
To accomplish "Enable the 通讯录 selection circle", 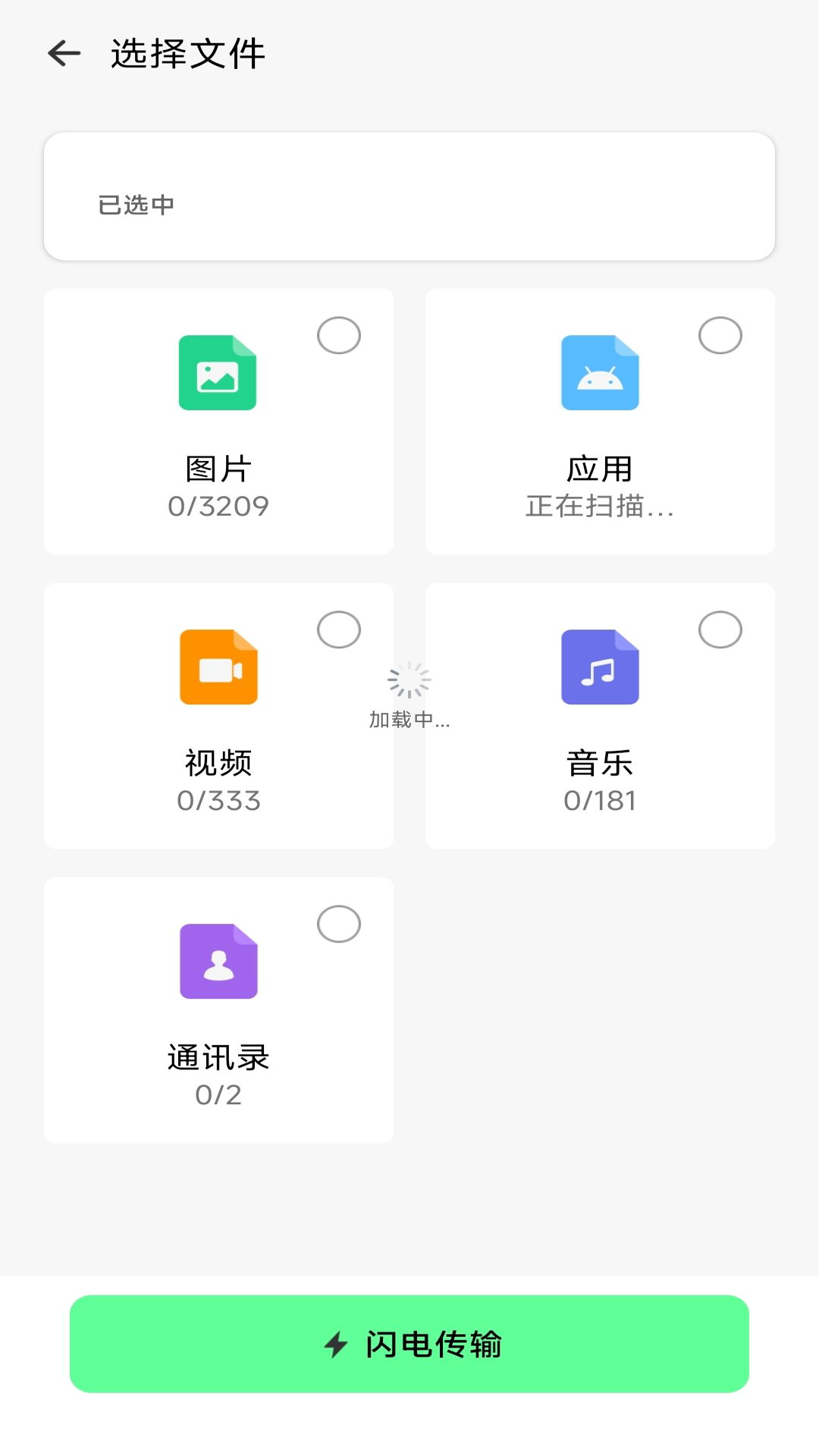I will click(339, 924).
